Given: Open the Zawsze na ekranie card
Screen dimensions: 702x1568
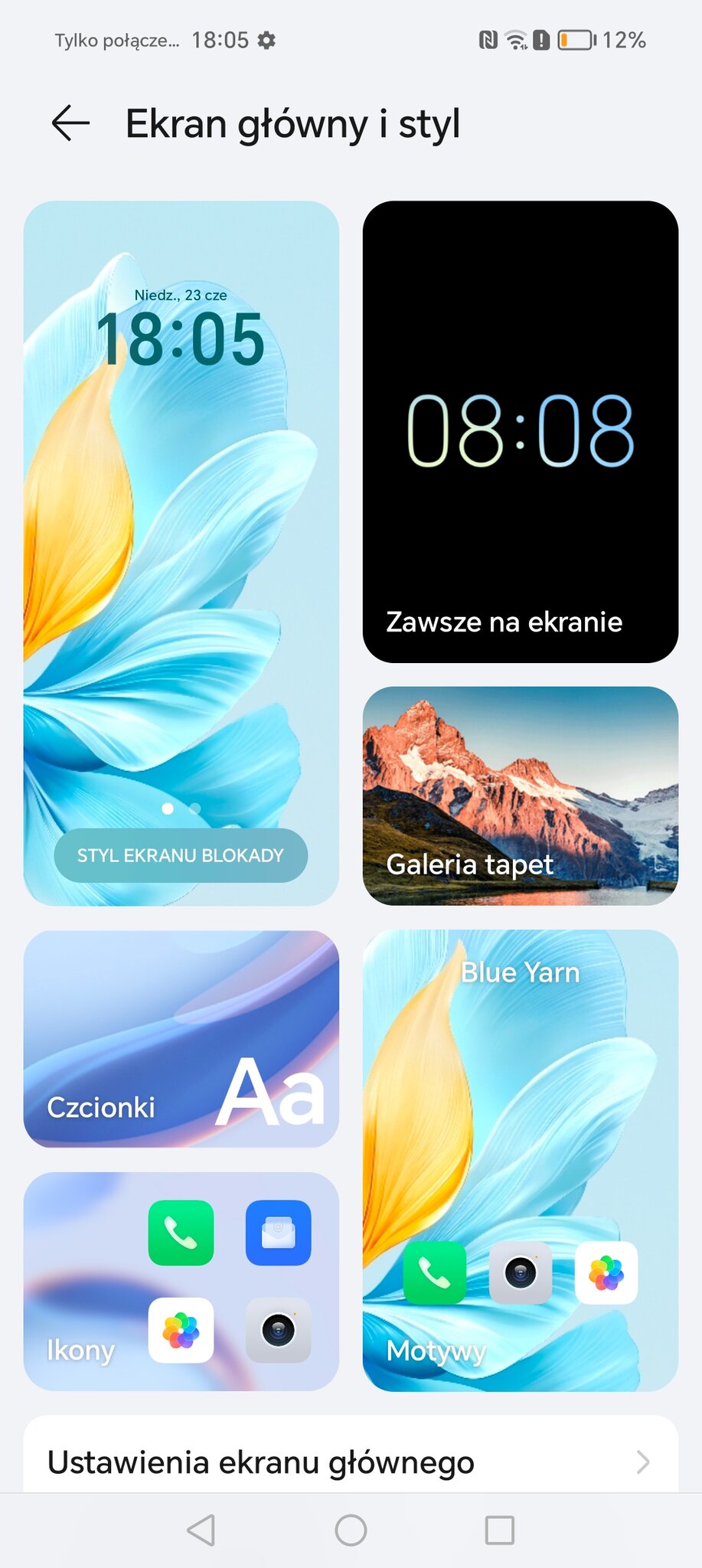Looking at the screenshot, I should coord(521,432).
